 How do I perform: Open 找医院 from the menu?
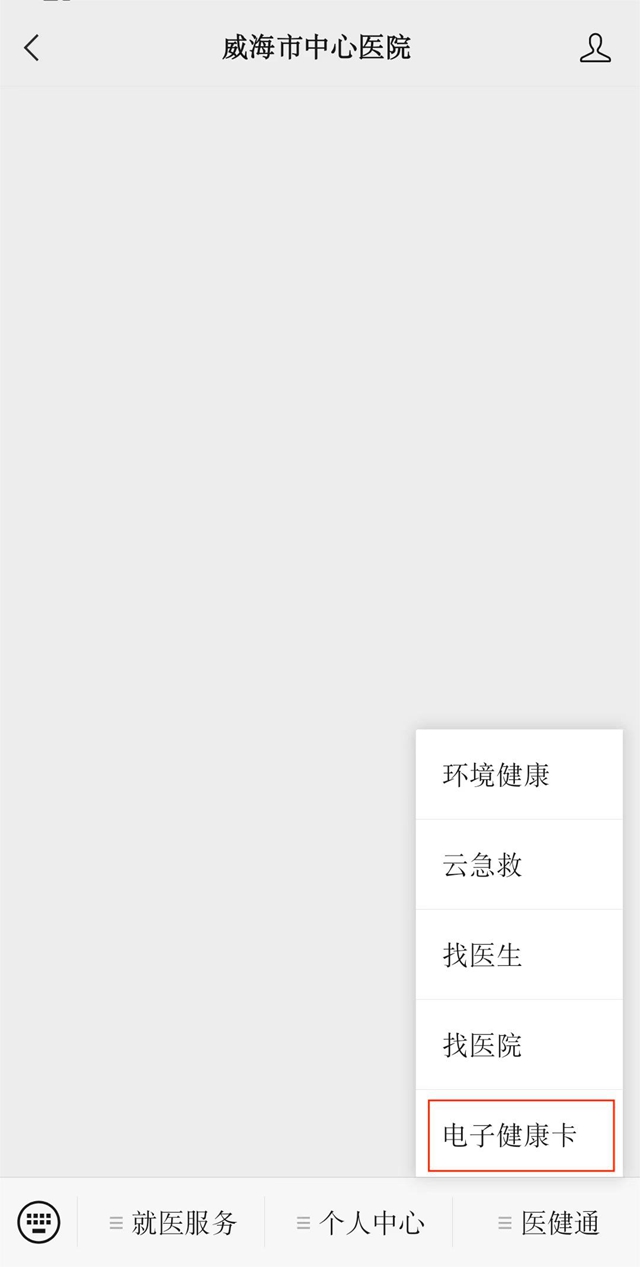coord(518,1045)
